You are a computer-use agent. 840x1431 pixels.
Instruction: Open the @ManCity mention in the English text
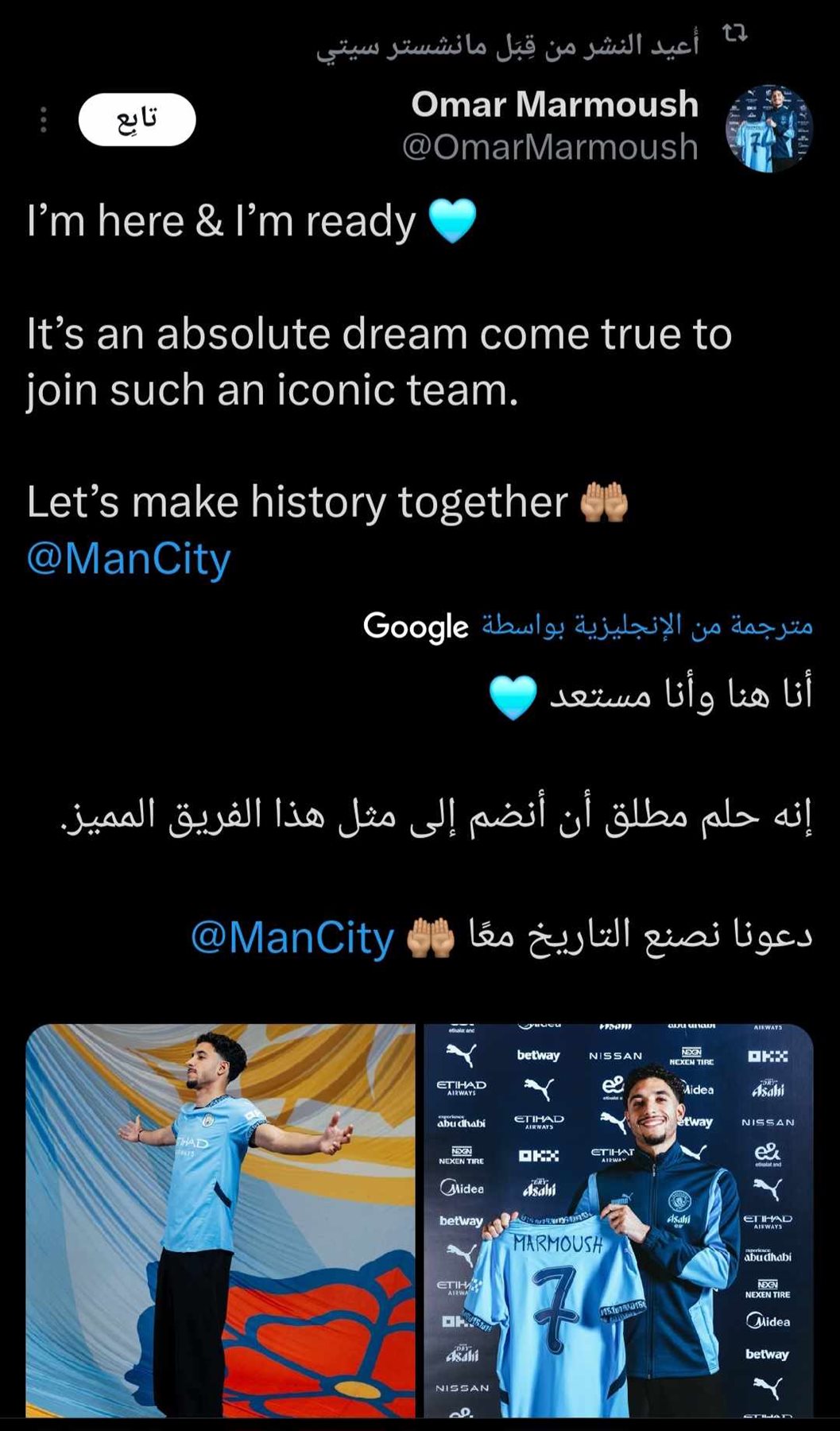tap(129, 559)
